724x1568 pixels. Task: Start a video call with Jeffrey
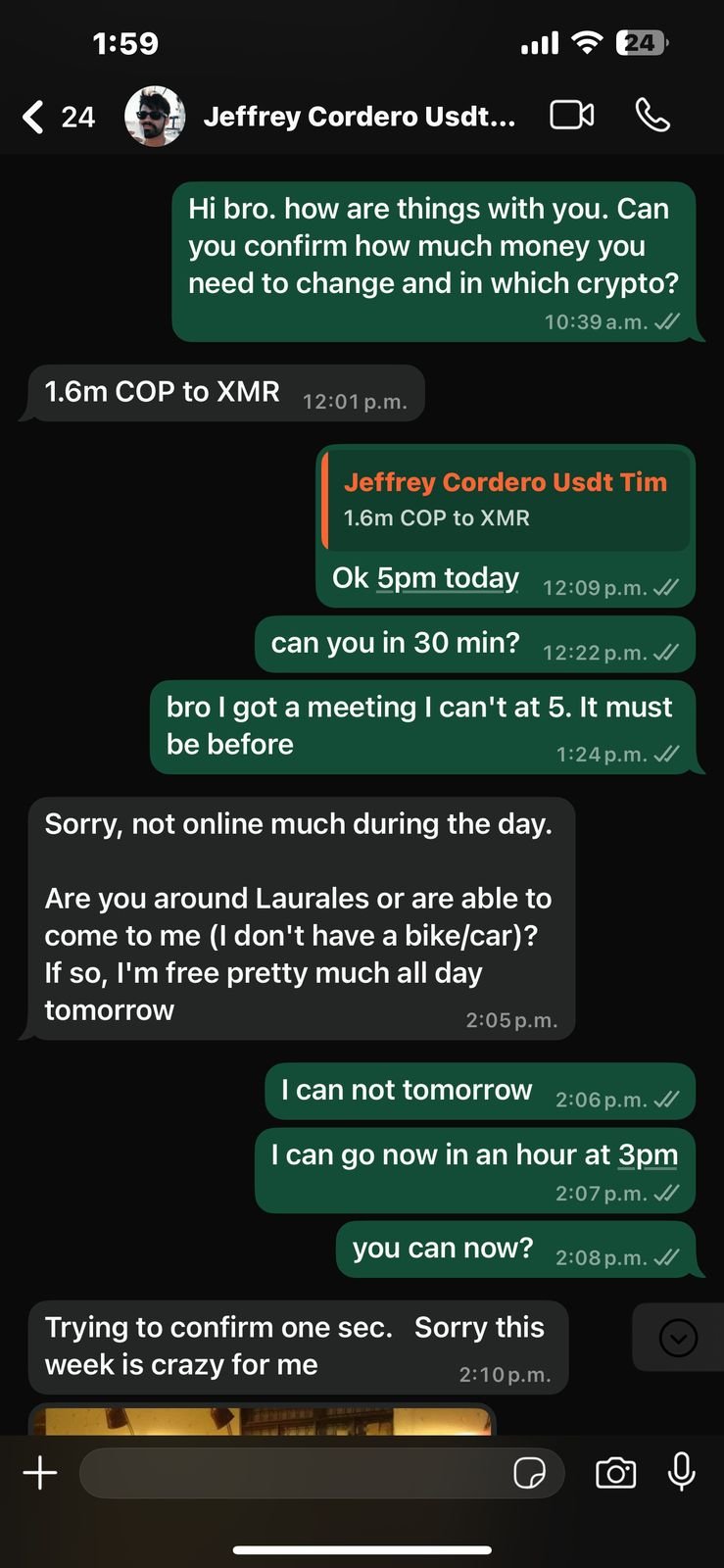click(571, 116)
